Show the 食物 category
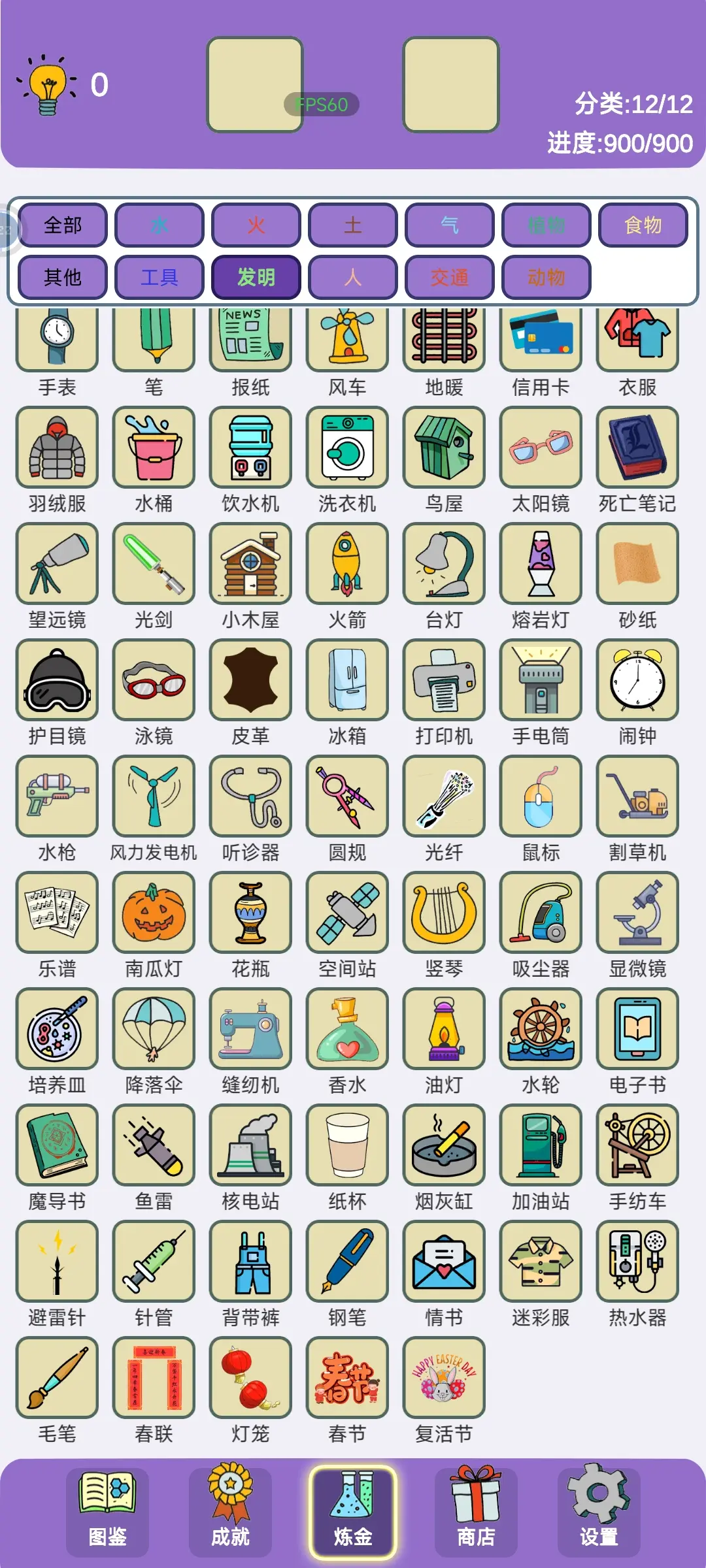Viewport: 706px width, 1568px height. (x=643, y=225)
